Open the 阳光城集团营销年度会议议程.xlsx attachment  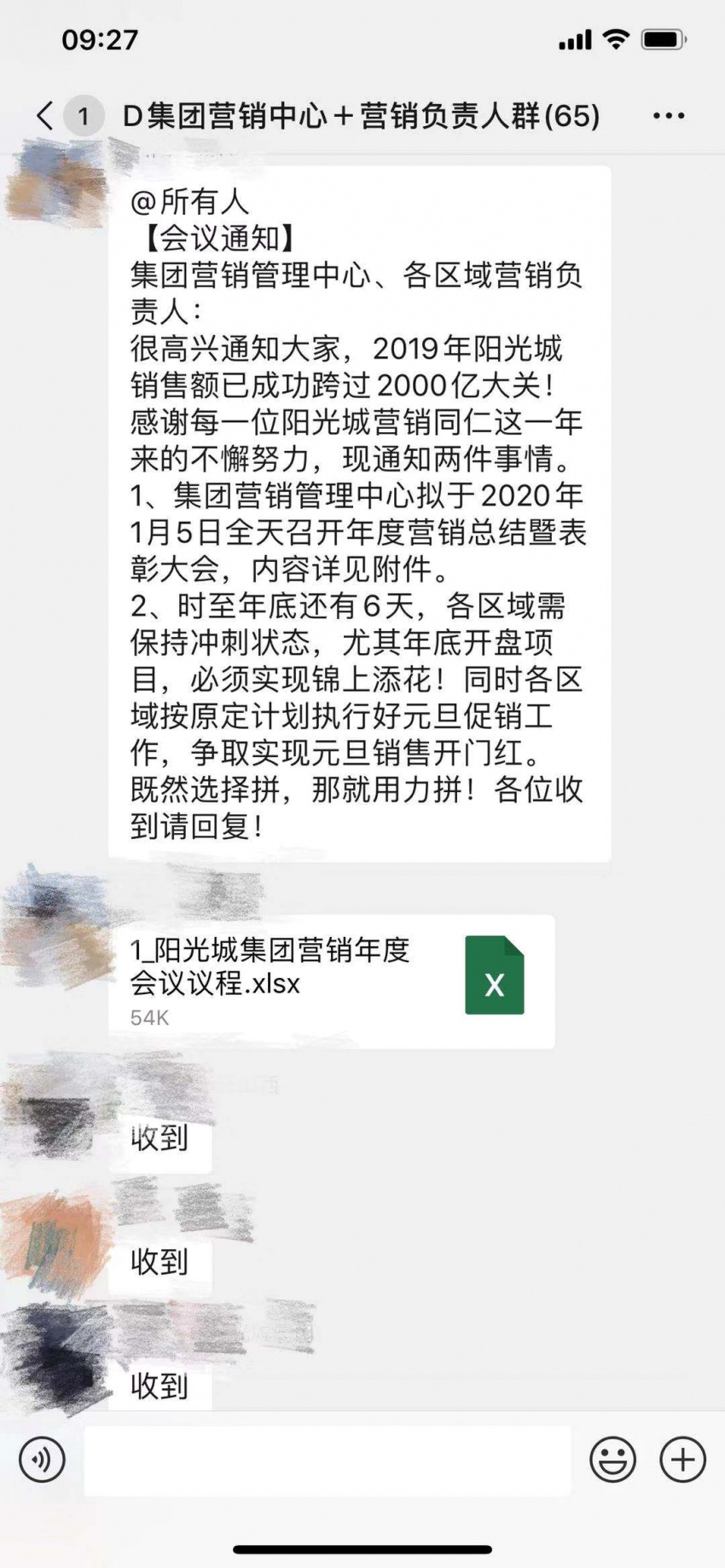click(331, 981)
